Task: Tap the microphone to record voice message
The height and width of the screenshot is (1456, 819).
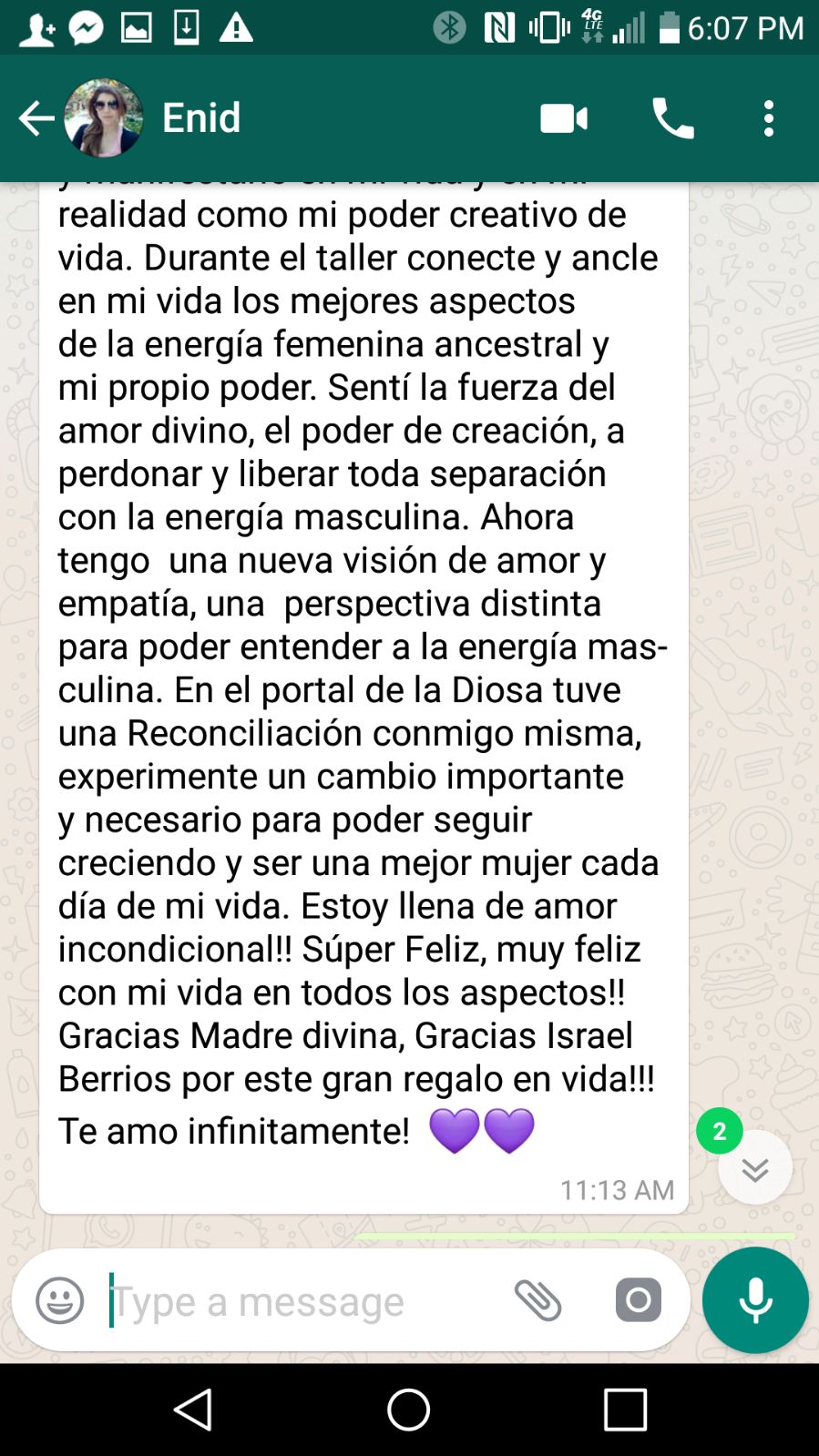Action: (755, 1300)
